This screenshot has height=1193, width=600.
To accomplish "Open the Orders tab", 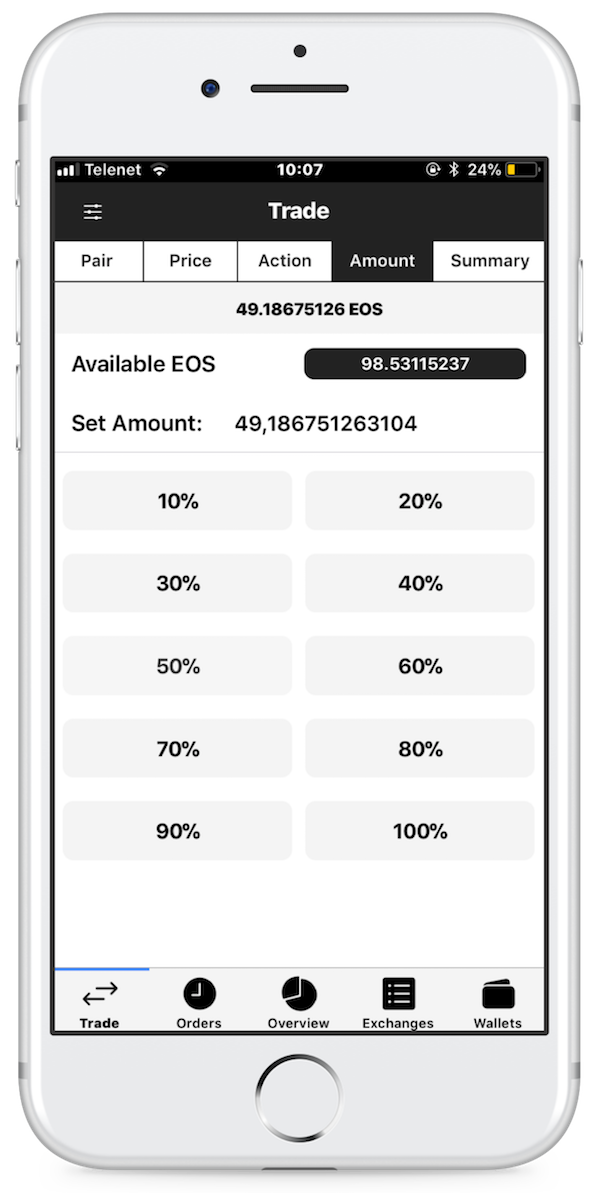I will tap(199, 1003).
